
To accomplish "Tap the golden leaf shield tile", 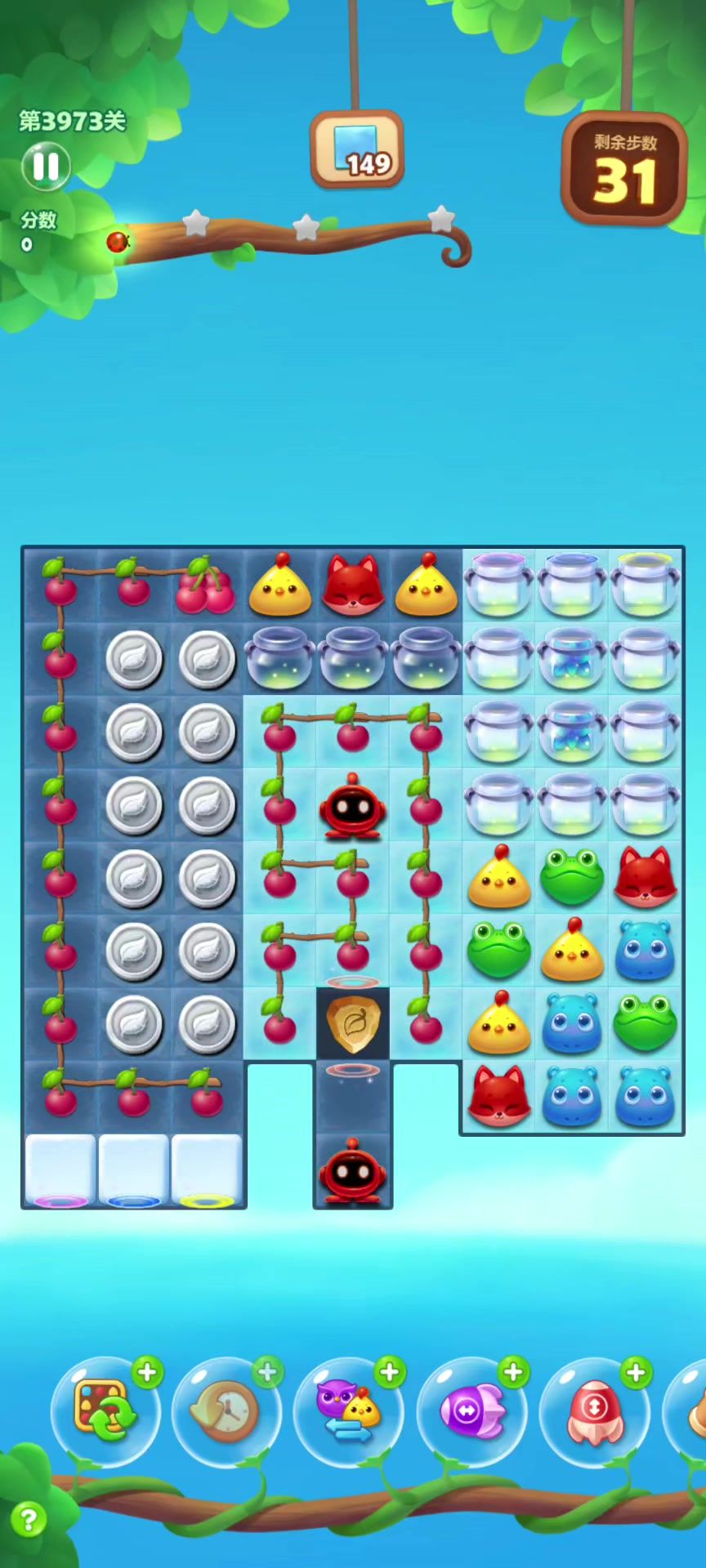I will tap(353, 1024).
